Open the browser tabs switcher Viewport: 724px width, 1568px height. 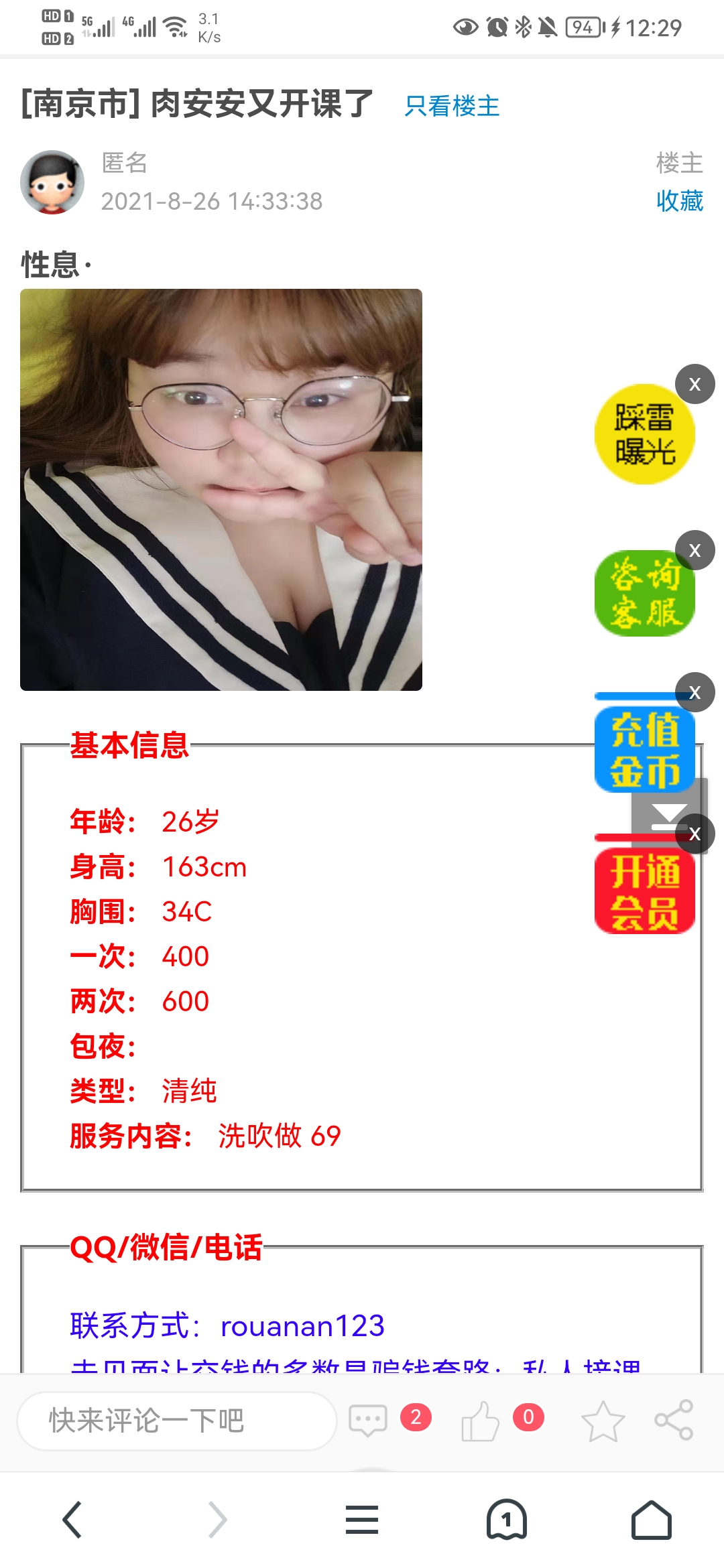click(x=507, y=1519)
